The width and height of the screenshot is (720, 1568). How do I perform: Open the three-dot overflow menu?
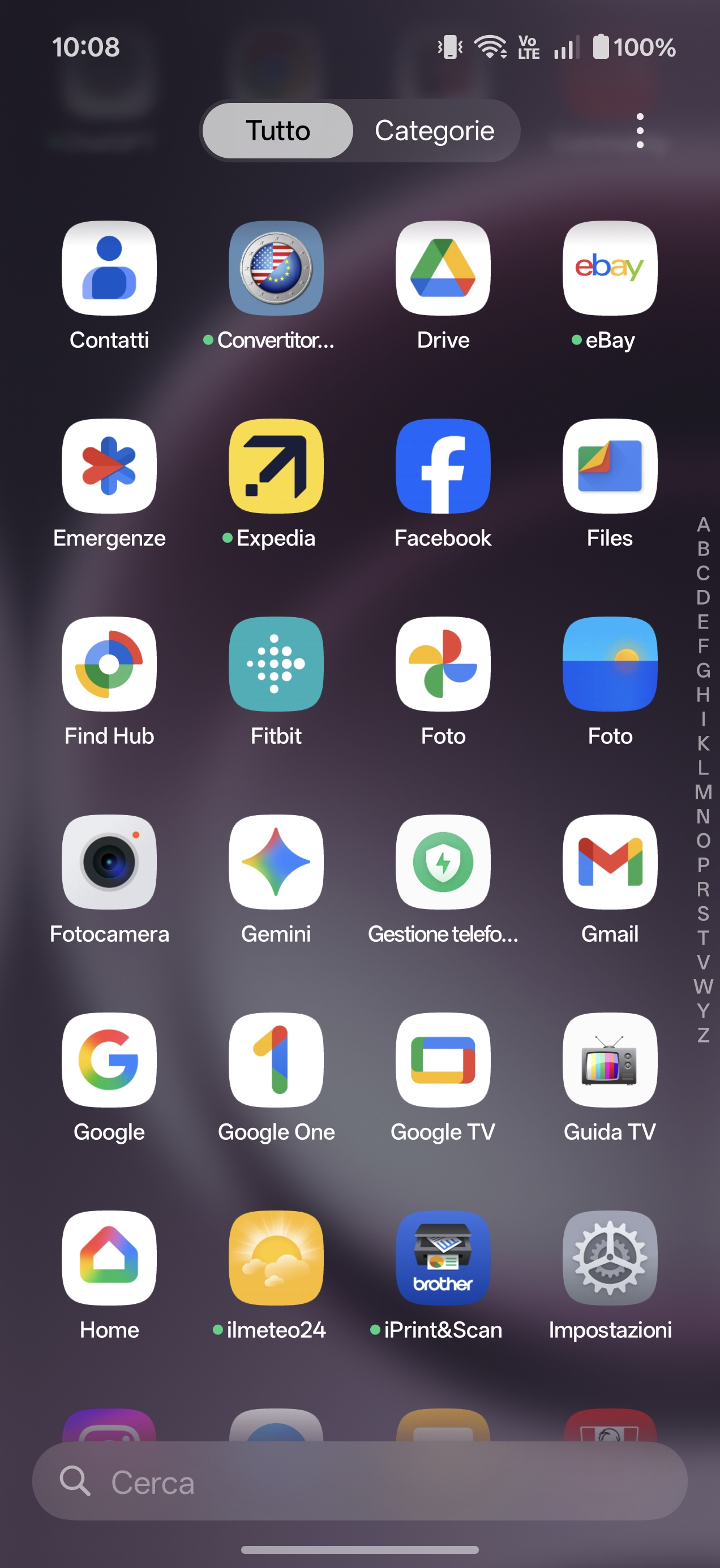pyautogui.click(x=639, y=130)
